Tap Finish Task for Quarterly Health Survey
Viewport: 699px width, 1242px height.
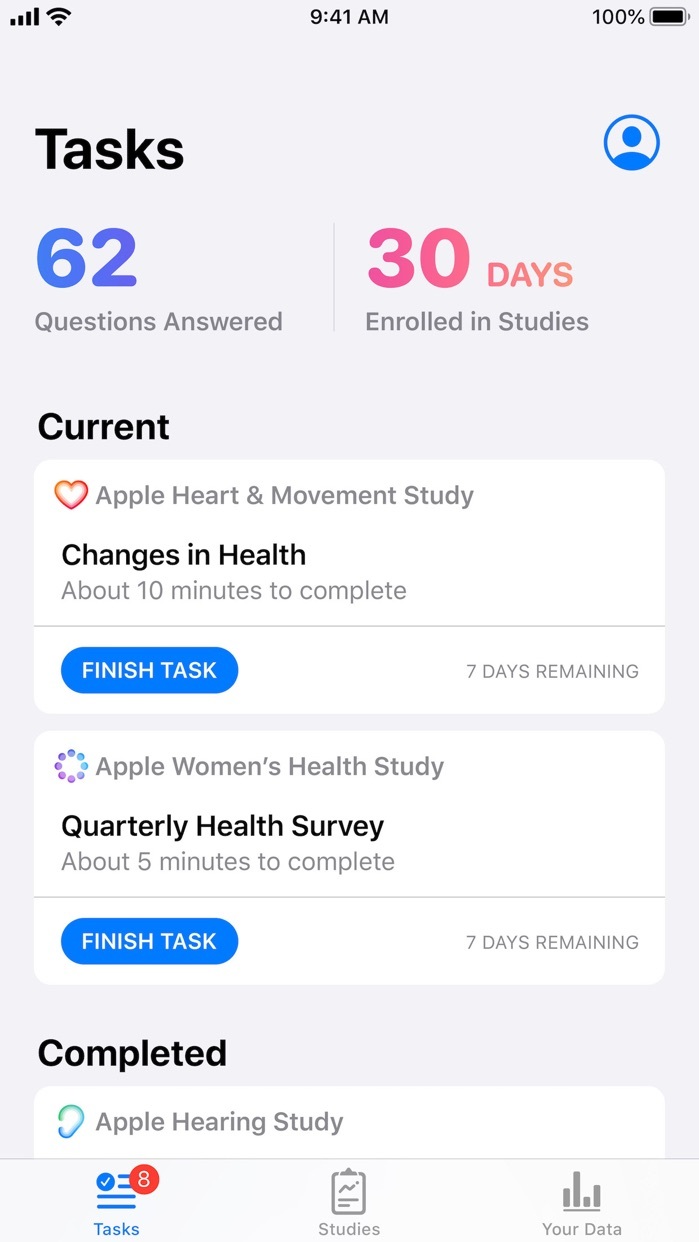[149, 941]
